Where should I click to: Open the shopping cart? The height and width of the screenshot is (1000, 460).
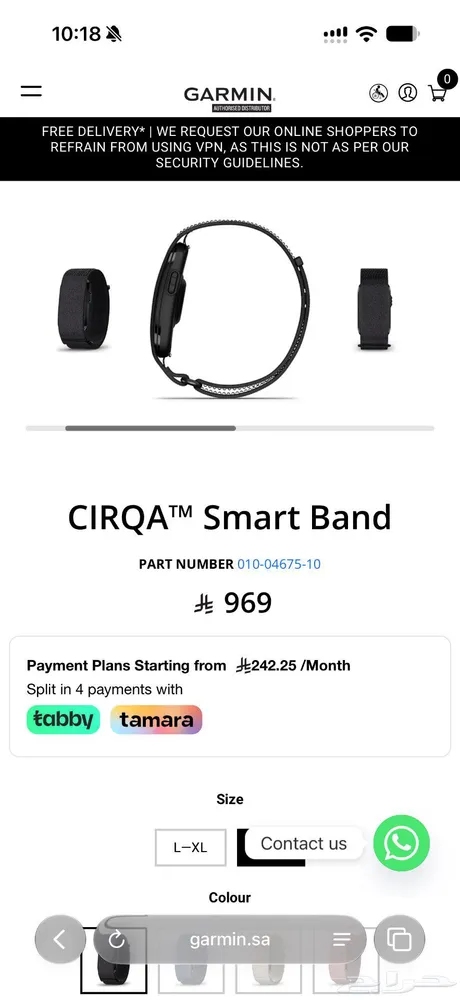438,93
